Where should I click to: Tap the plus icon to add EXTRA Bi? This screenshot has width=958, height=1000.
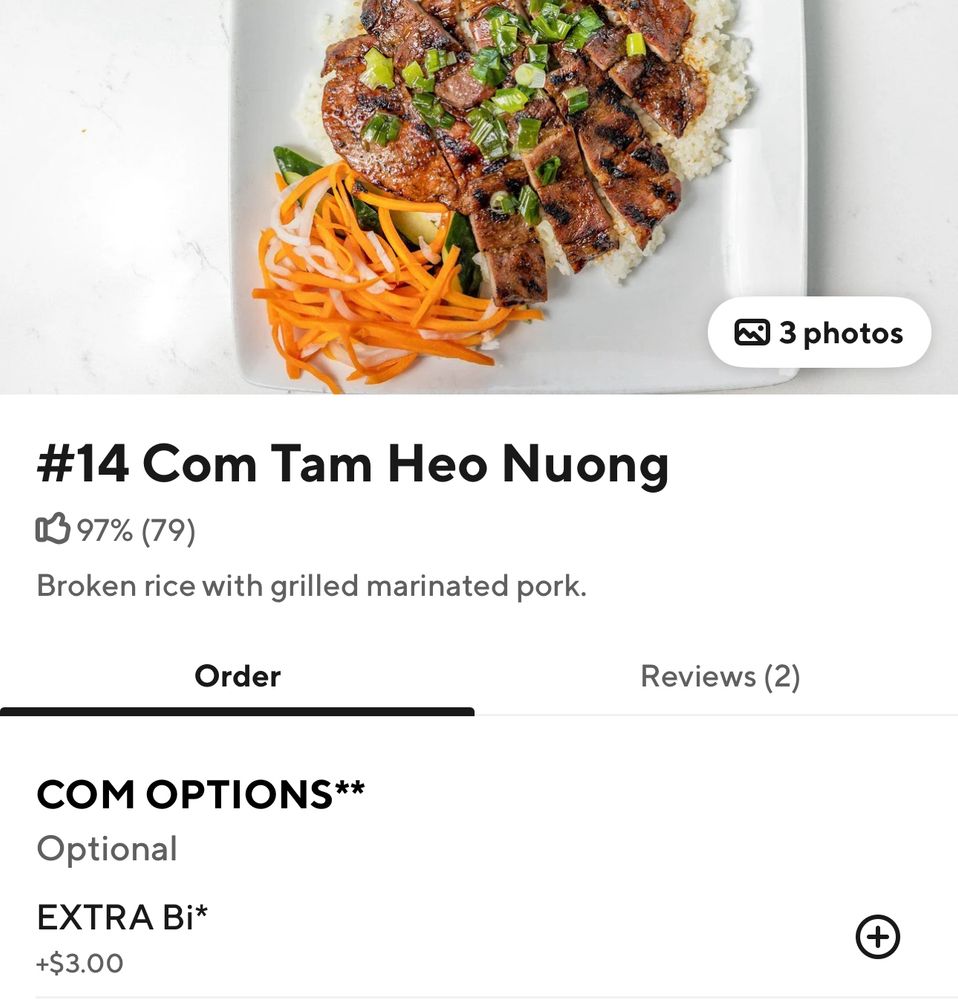click(877, 936)
